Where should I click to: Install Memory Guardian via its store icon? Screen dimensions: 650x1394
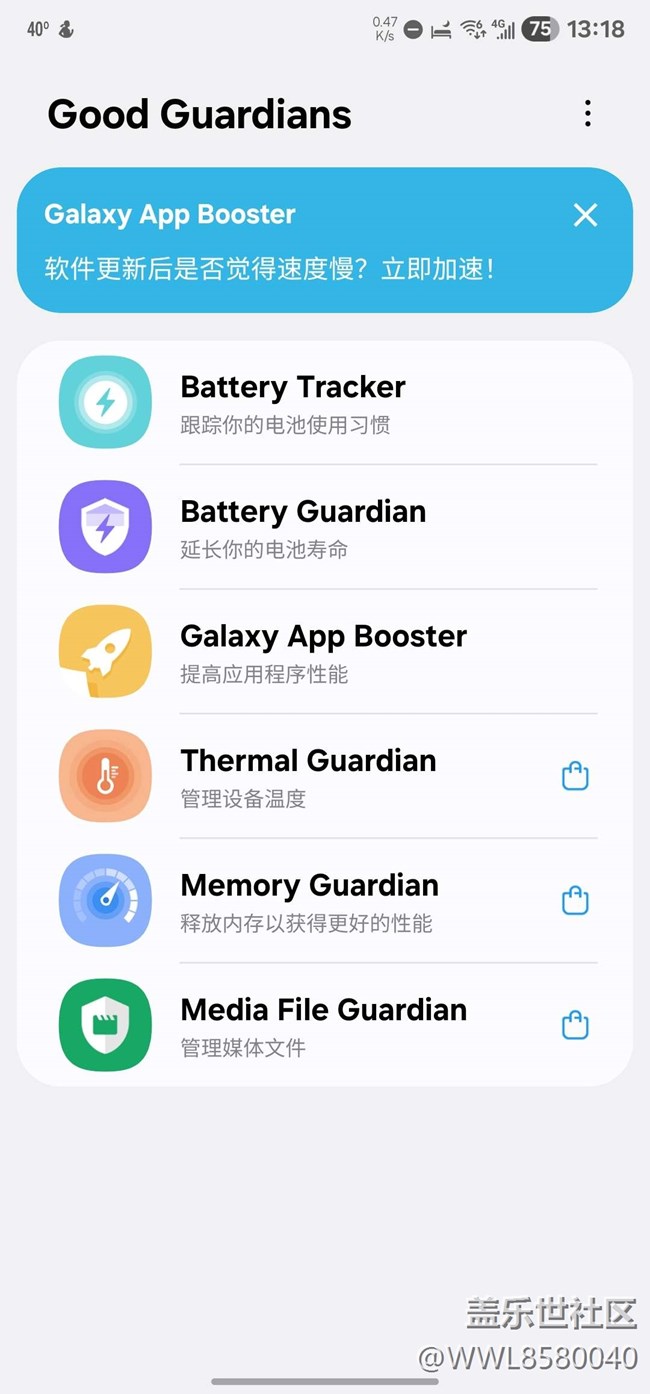coord(575,901)
